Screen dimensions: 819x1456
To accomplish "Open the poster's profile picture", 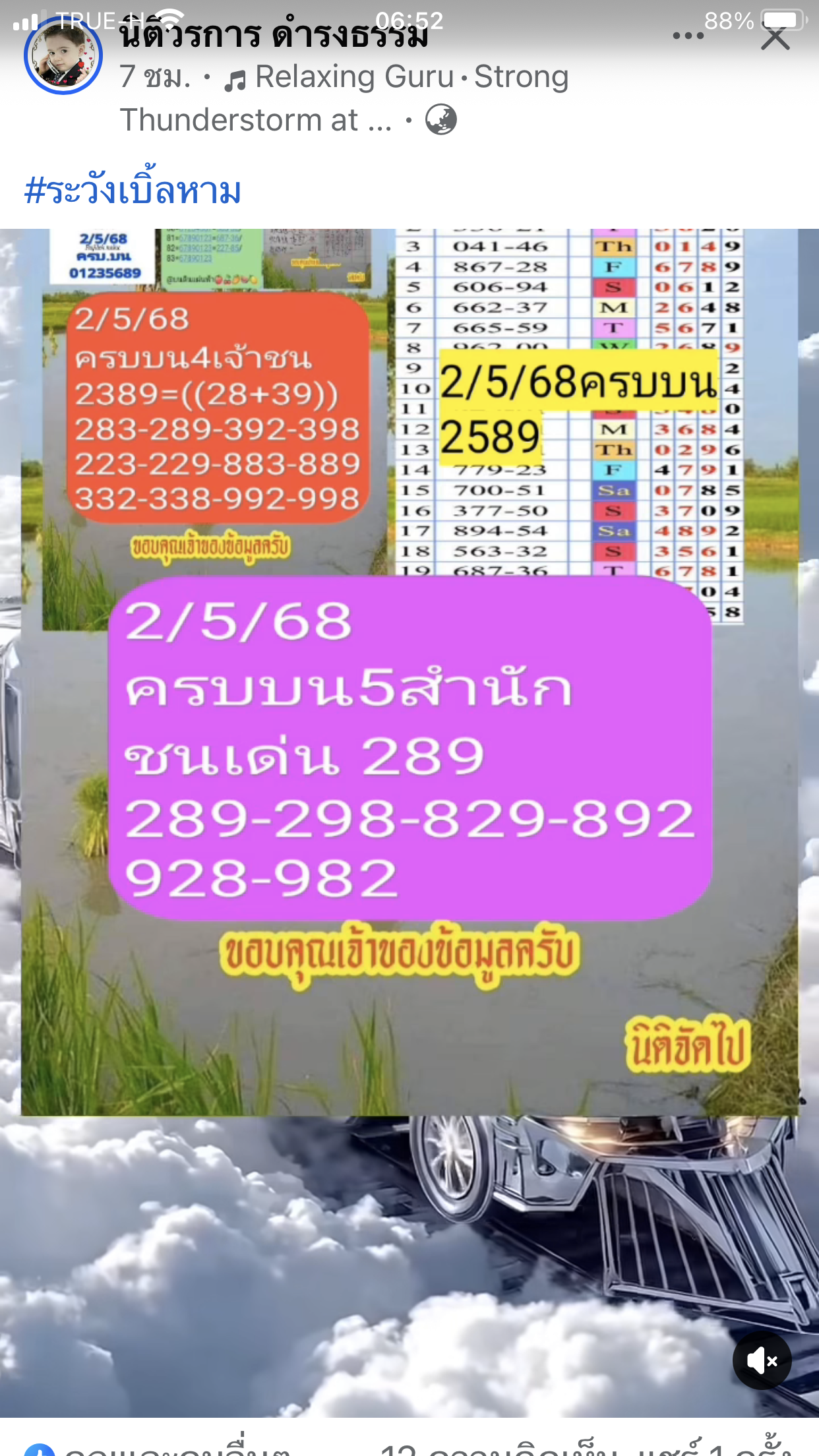I will click(63, 56).
